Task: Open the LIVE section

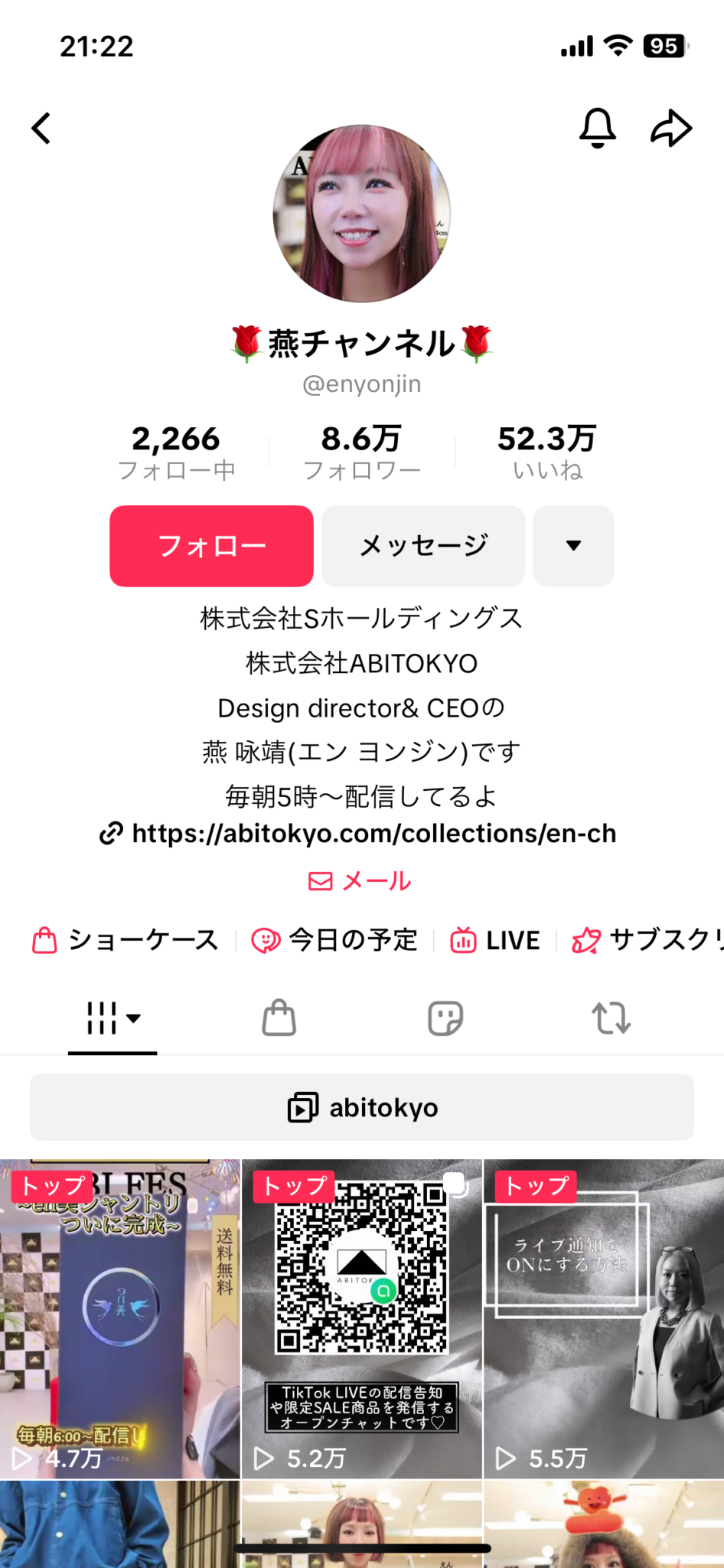Action: coord(495,940)
